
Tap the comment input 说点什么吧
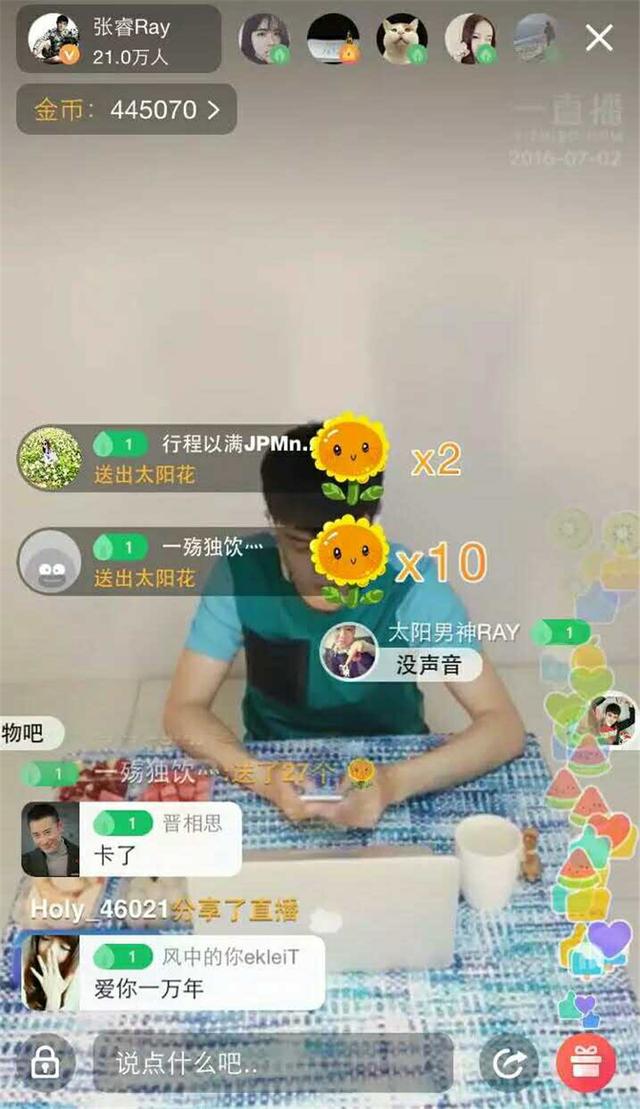[x=272, y=1063]
